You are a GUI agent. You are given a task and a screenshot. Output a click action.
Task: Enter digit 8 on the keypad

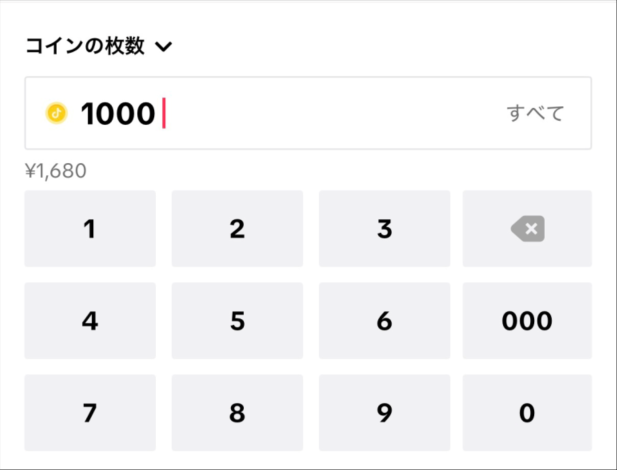pos(237,412)
